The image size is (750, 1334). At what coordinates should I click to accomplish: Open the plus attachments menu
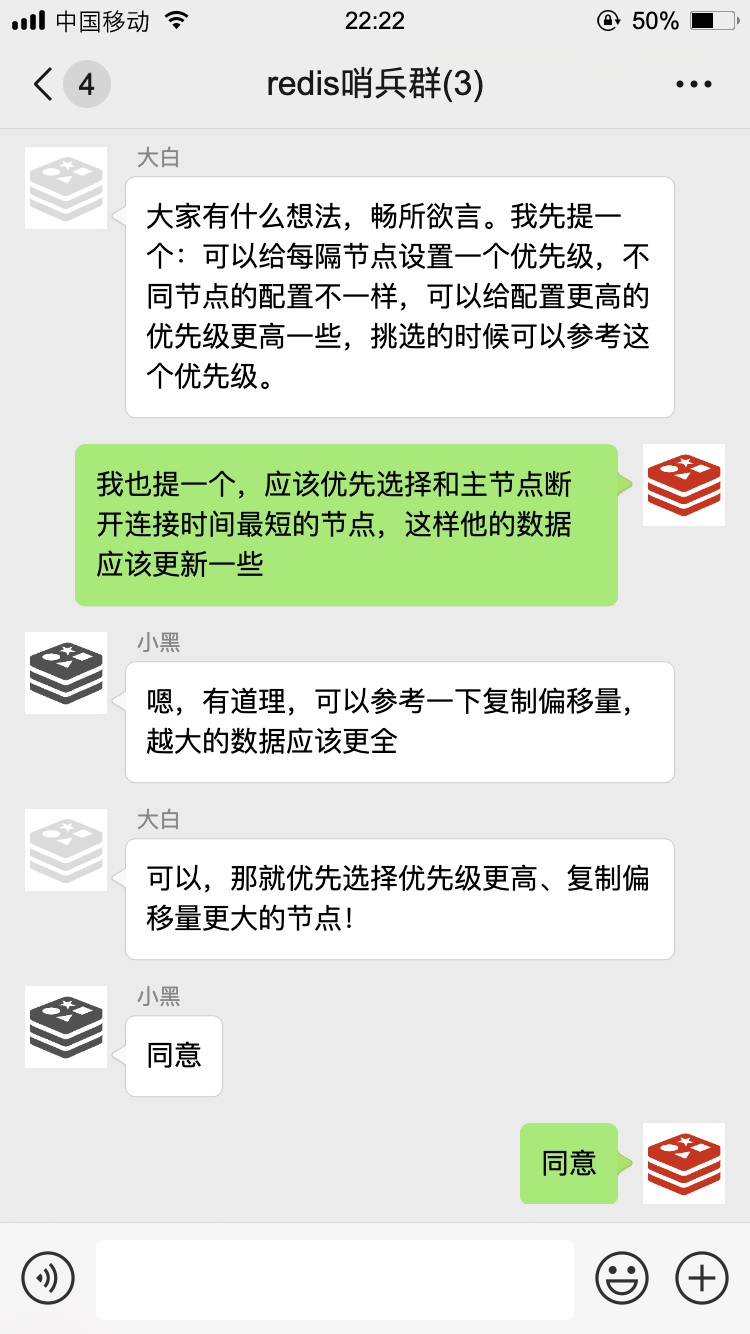click(x=702, y=1277)
